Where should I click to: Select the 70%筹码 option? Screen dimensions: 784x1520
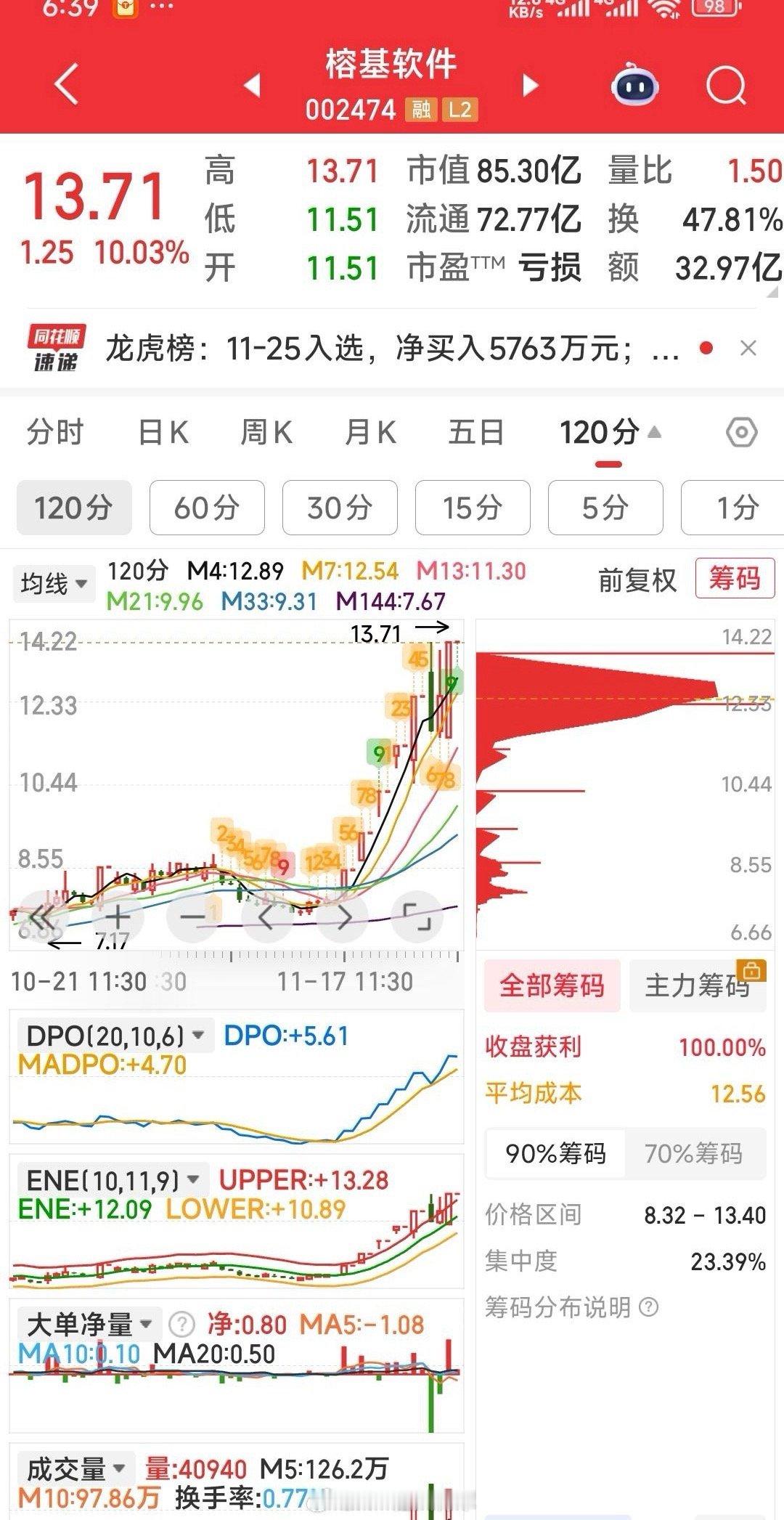(693, 1153)
